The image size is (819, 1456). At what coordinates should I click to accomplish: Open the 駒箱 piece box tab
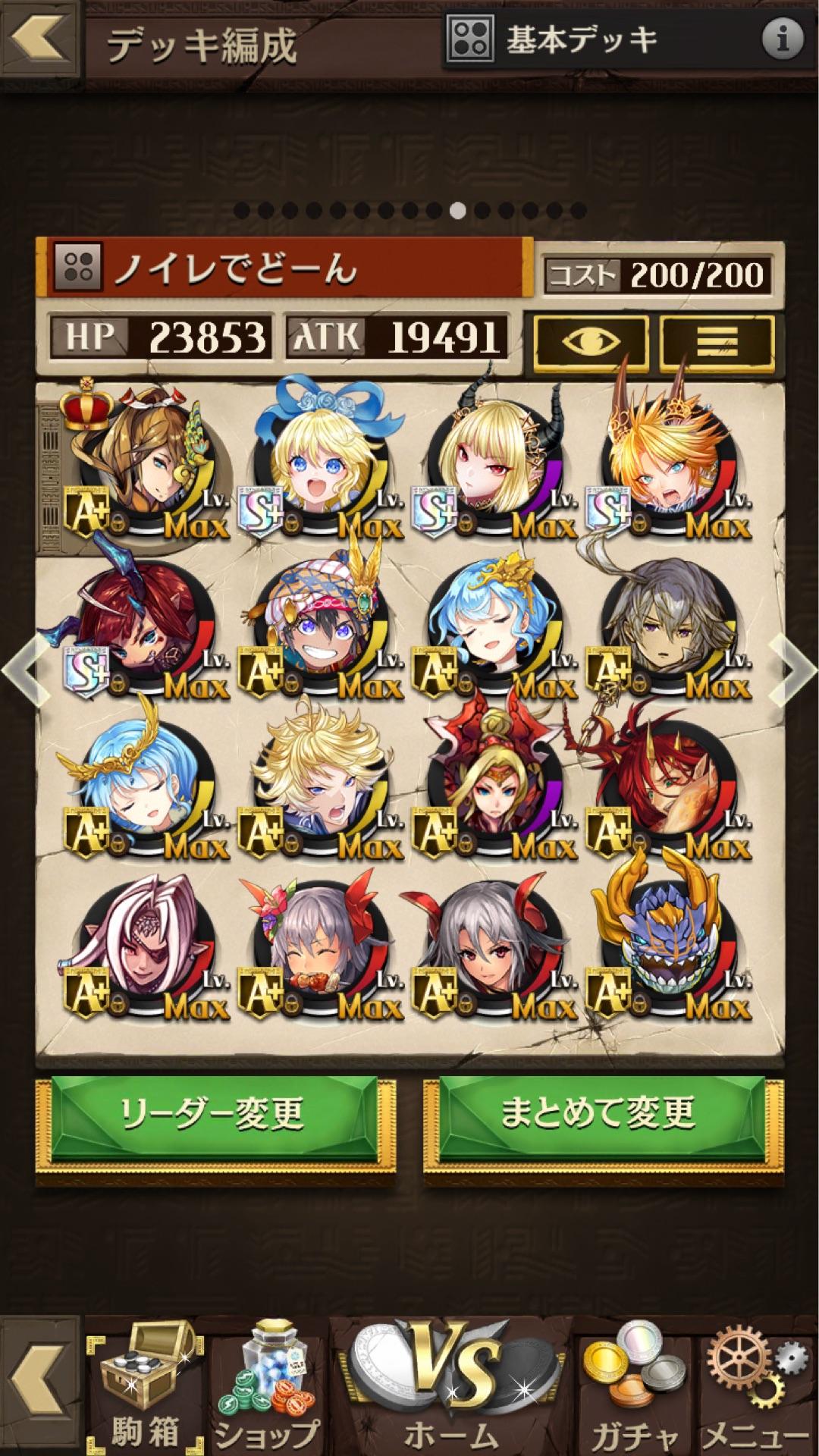[144, 1385]
